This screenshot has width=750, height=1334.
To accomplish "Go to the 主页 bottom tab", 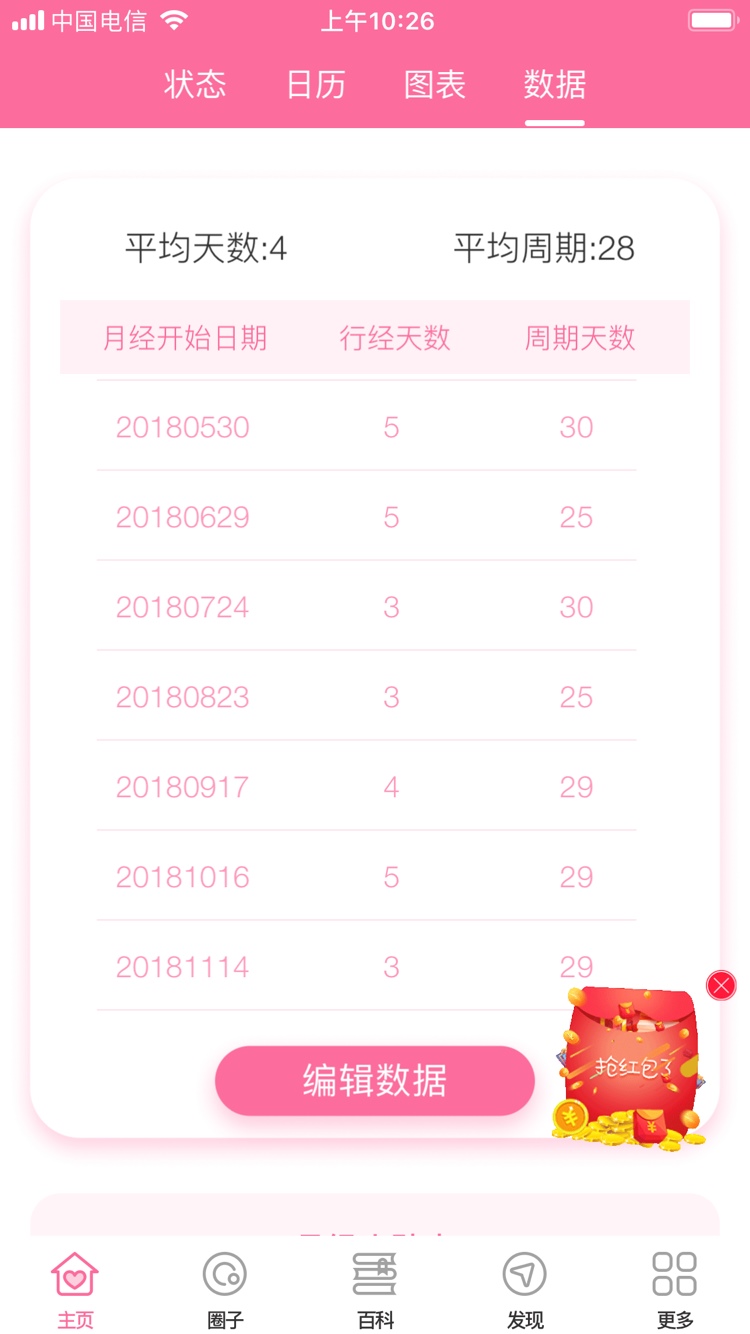I will tap(75, 1288).
